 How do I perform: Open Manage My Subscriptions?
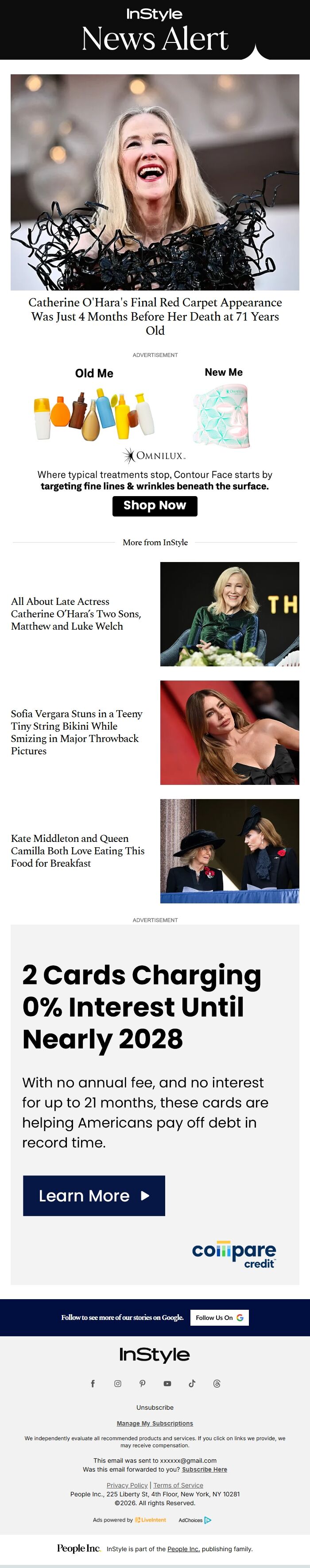click(155, 1423)
